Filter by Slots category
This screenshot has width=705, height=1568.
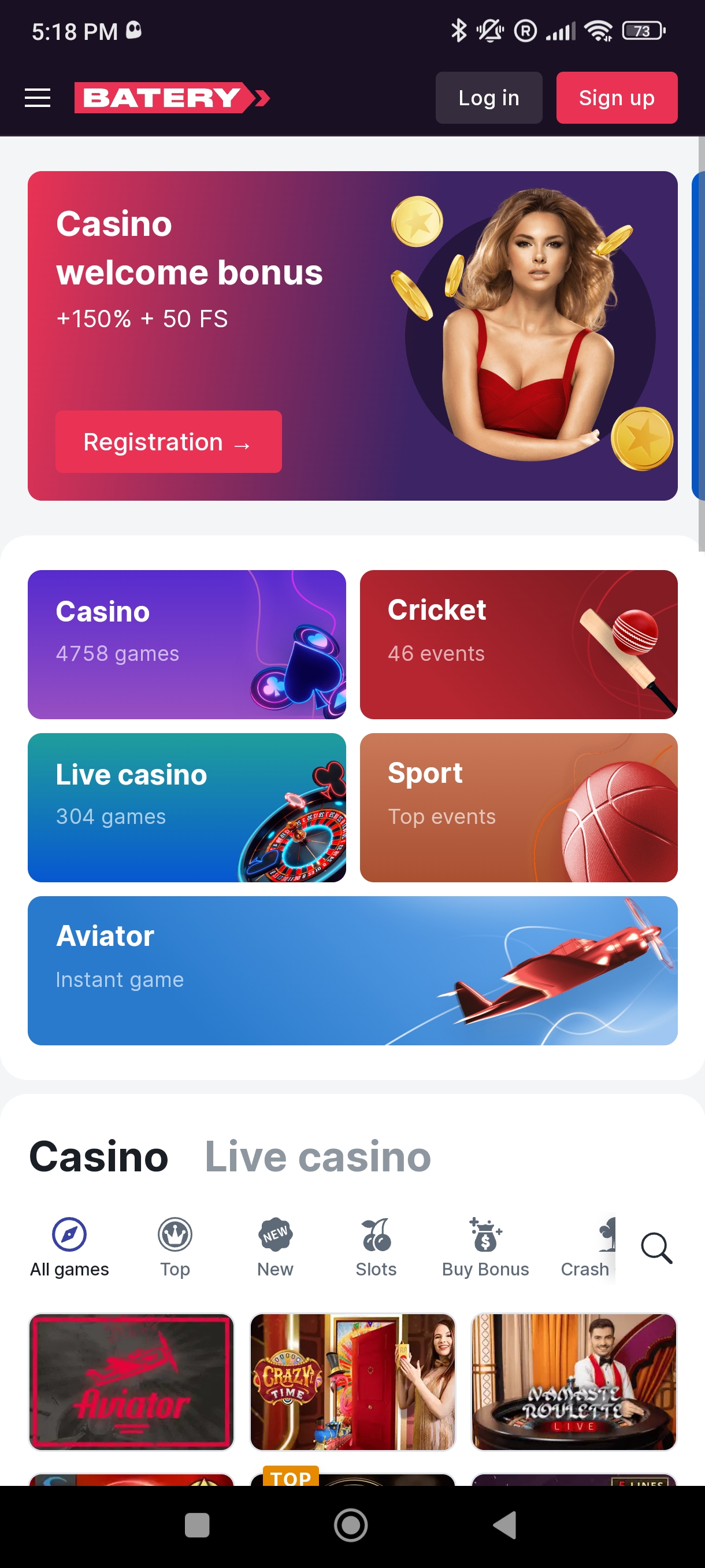375,1247
